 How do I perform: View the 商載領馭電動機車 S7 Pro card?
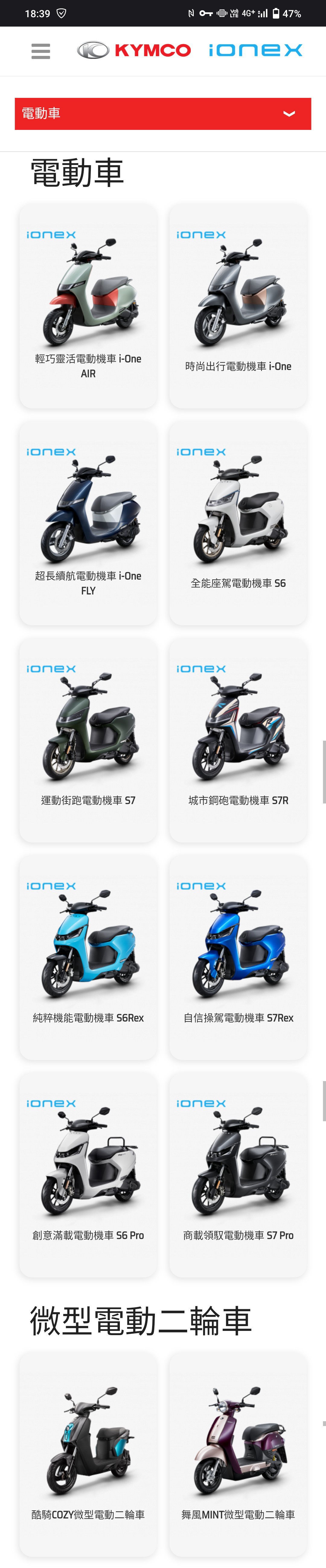[x=238, y=1175]
